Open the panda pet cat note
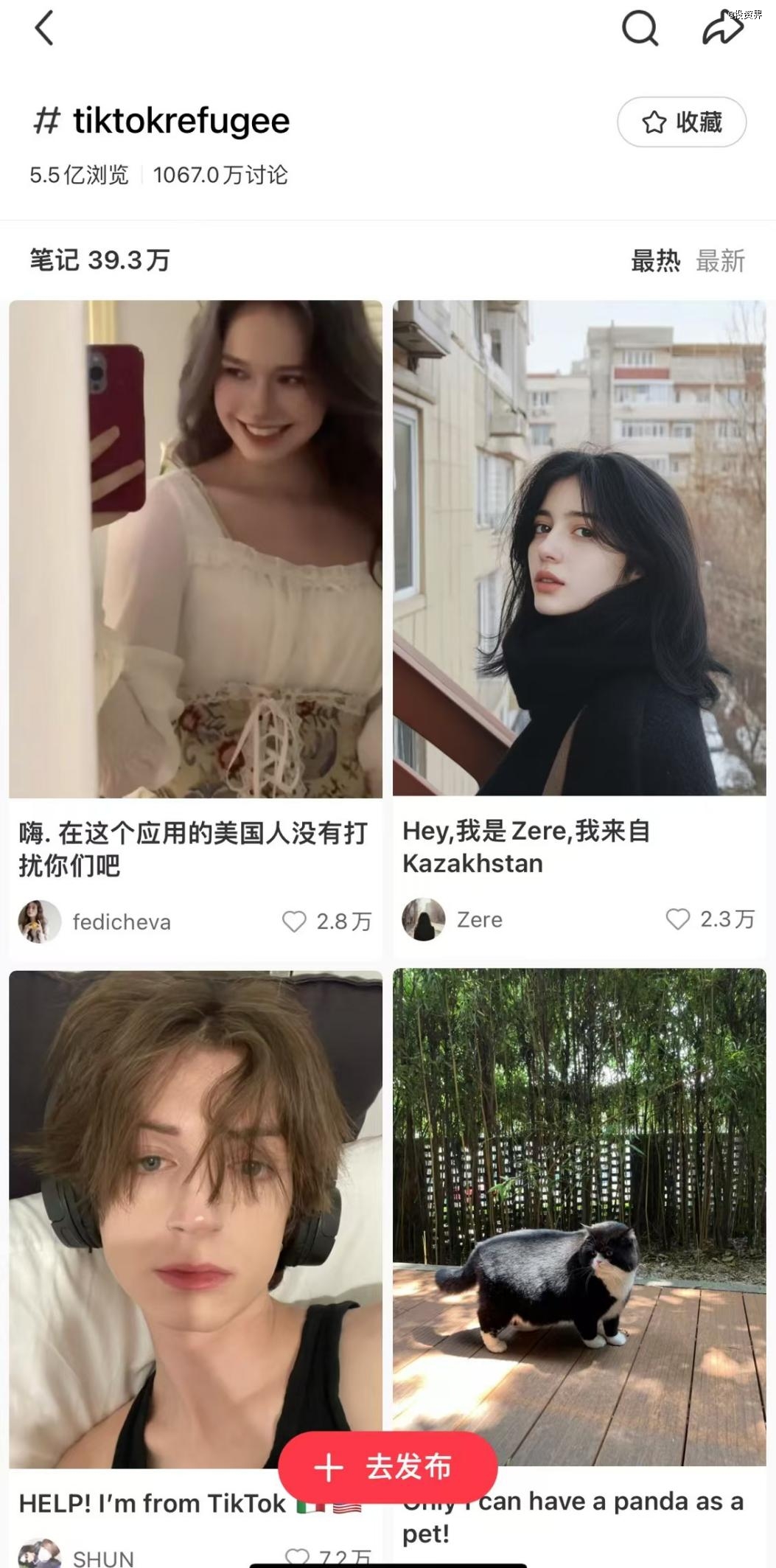The height and width of the screenshot is (1568, 776). pyautogui.click(x=579, y=1216)
